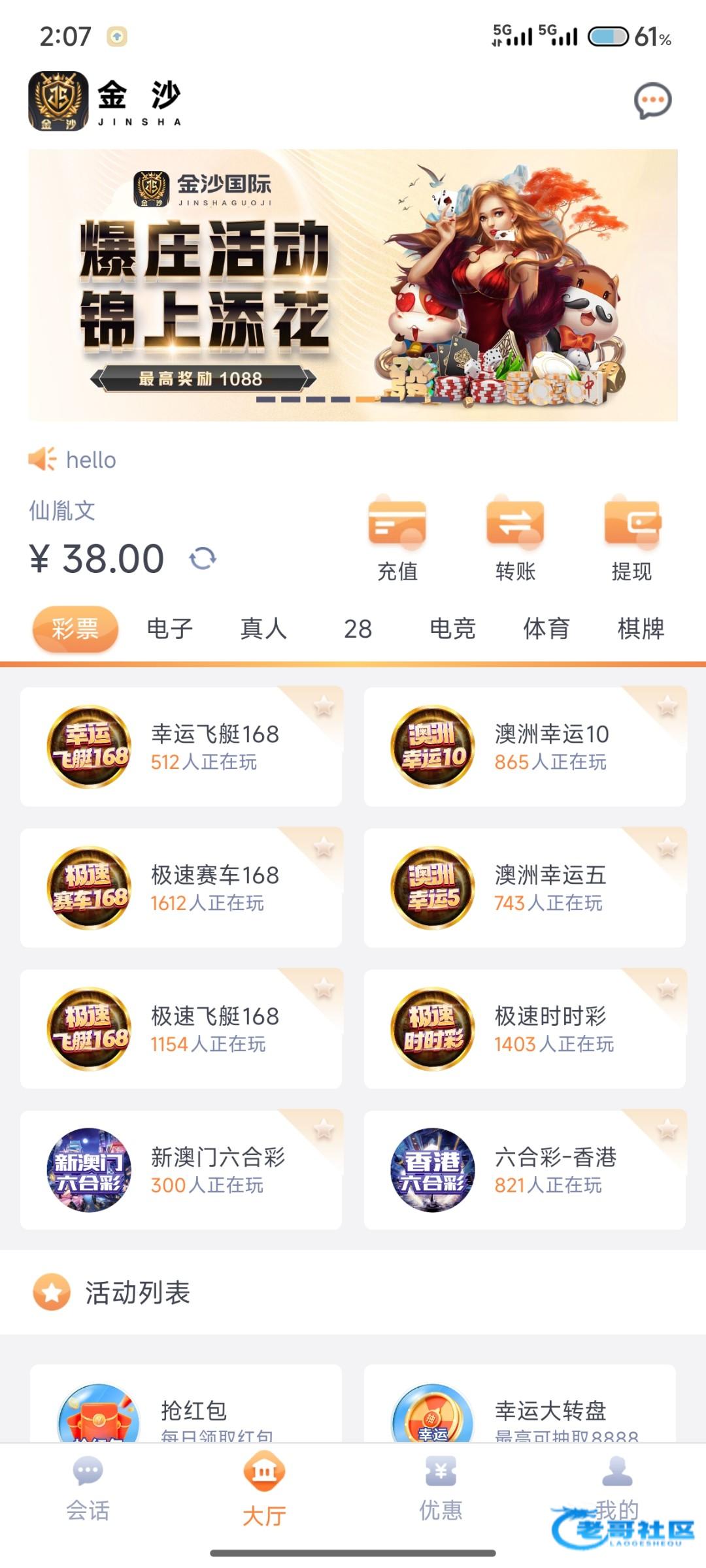
Task: Open 转账 transfer option
Action: 515,539
